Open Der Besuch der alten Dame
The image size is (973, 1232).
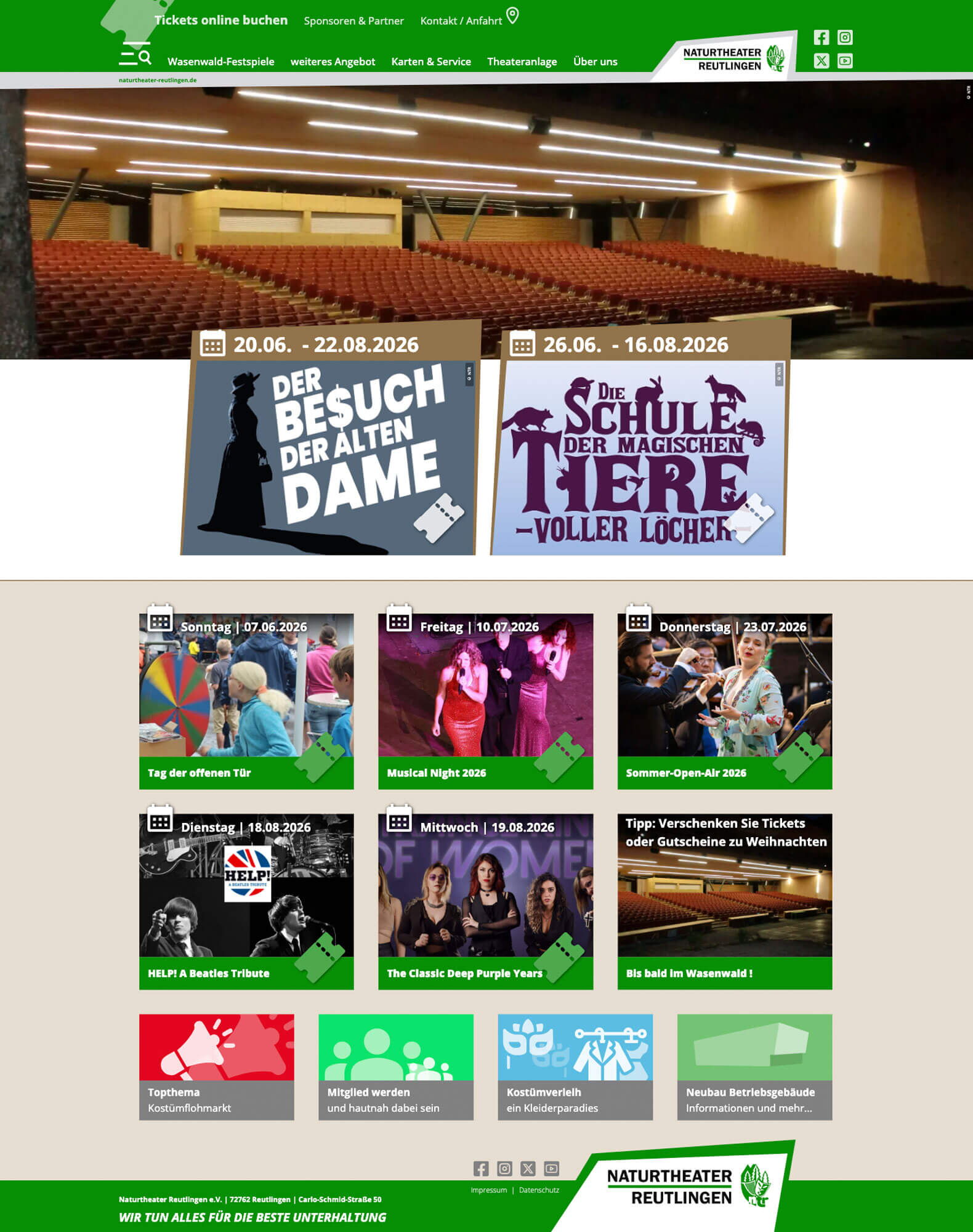click(x=329, y=456)
